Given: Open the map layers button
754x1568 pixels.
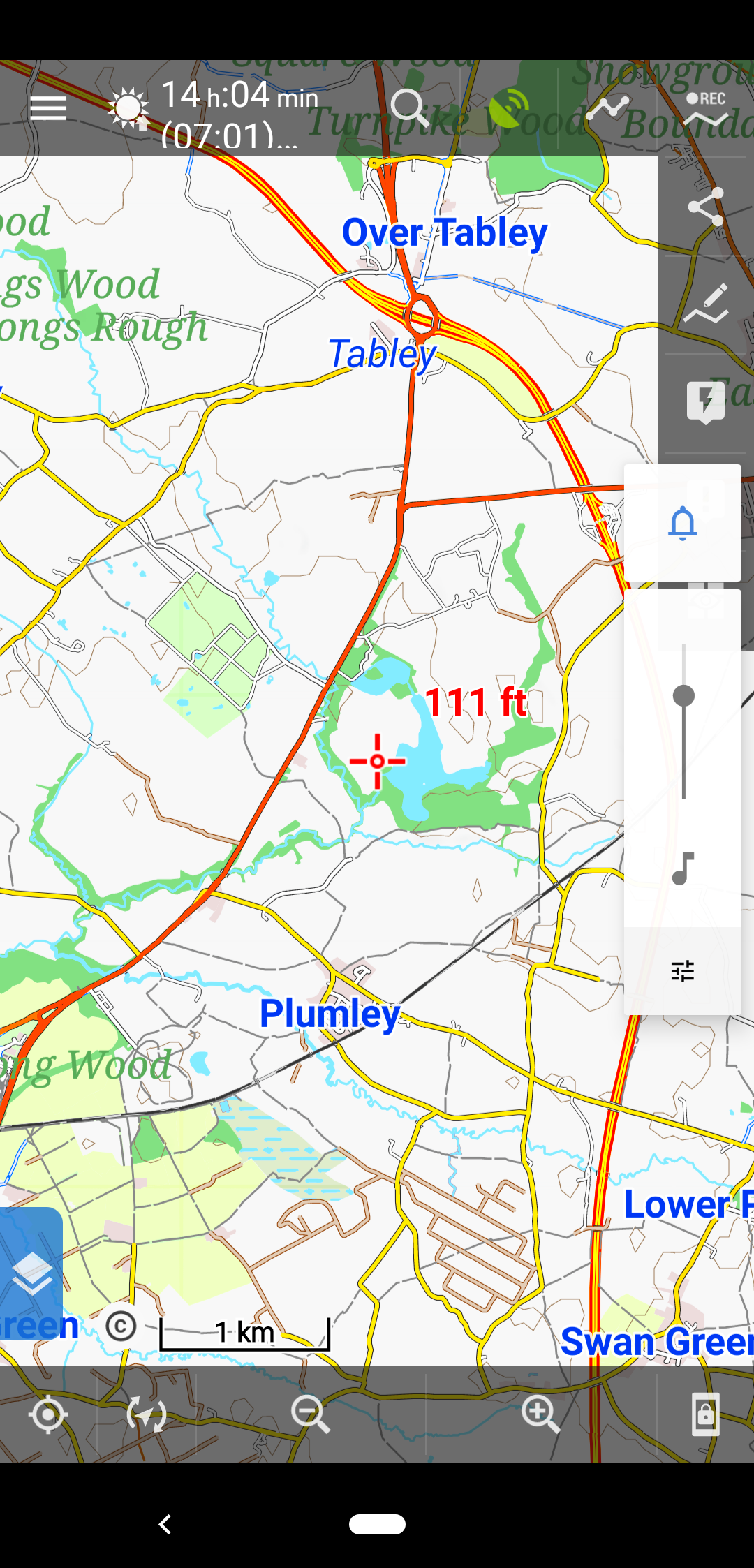Looking at the screenshot, I should [32, 1273].
